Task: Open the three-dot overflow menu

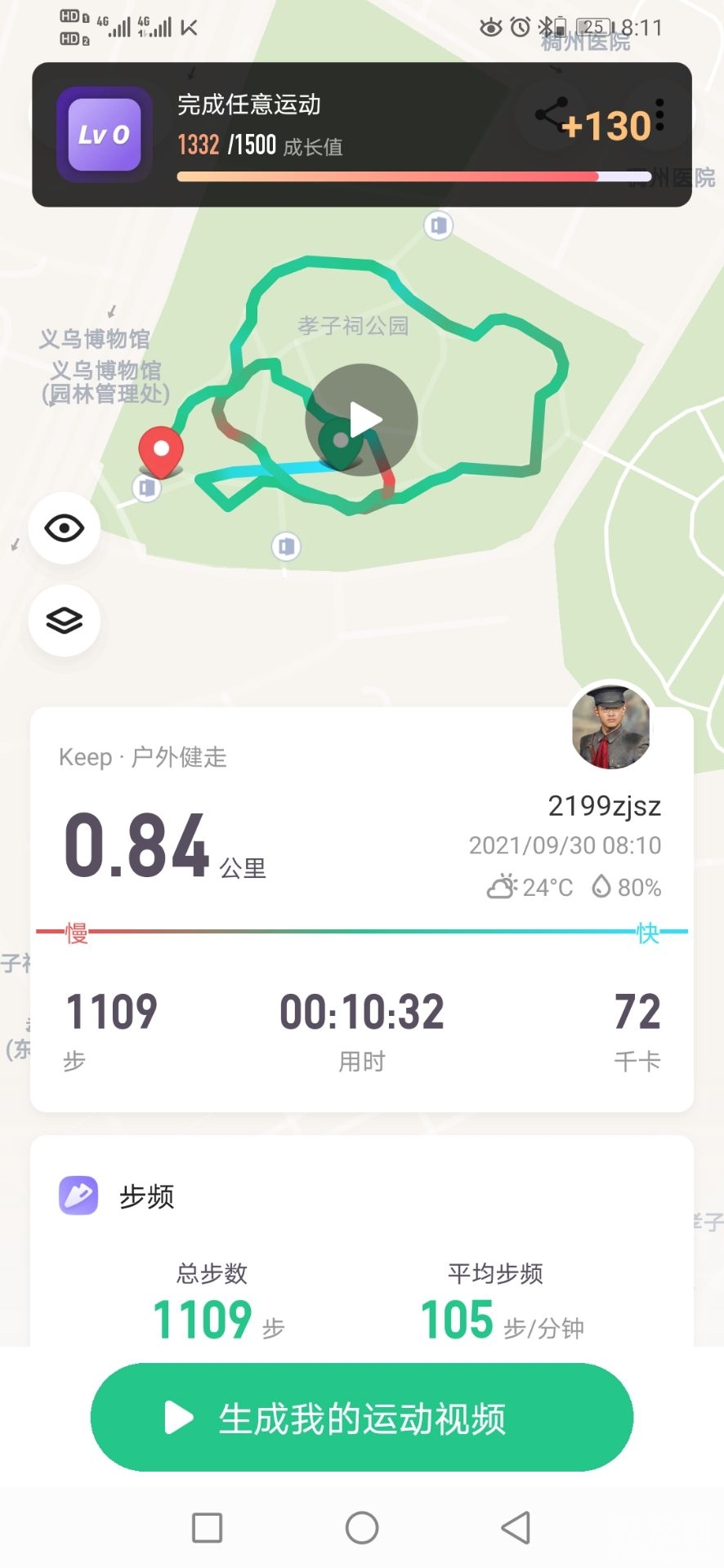Action: tap(659, 116)
